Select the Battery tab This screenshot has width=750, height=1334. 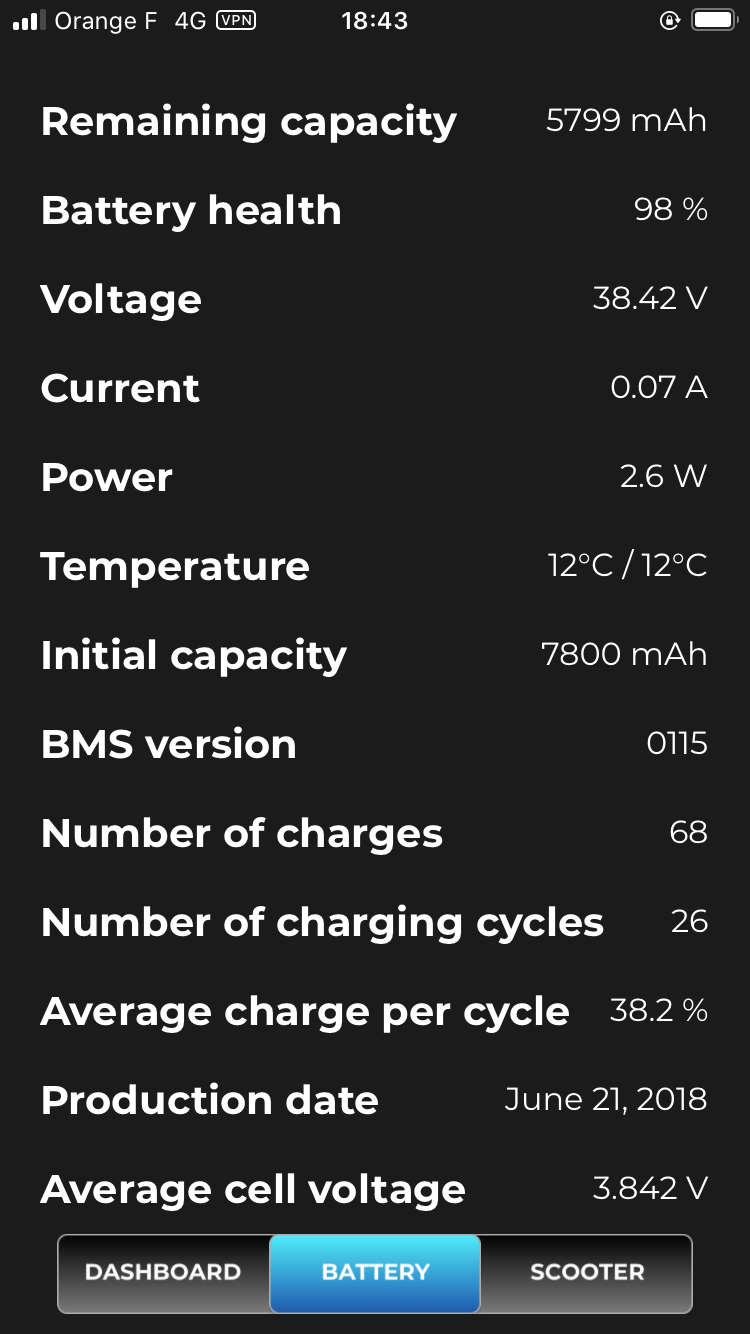coord(375,1273)
